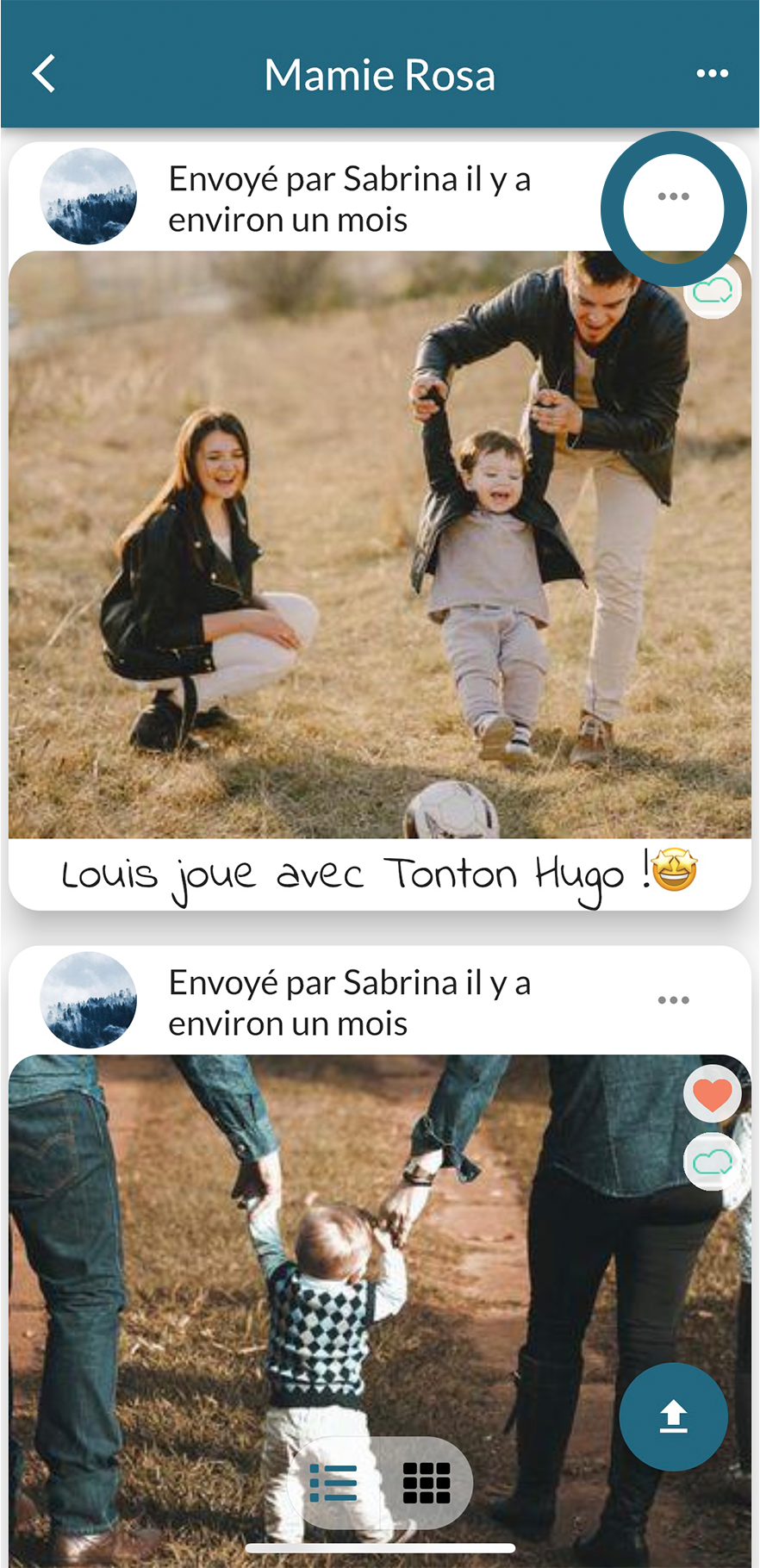This screenshot has height=1568, width=760.
Task: Upload a new photo with the arrow button
Action: pos(674,1417)
